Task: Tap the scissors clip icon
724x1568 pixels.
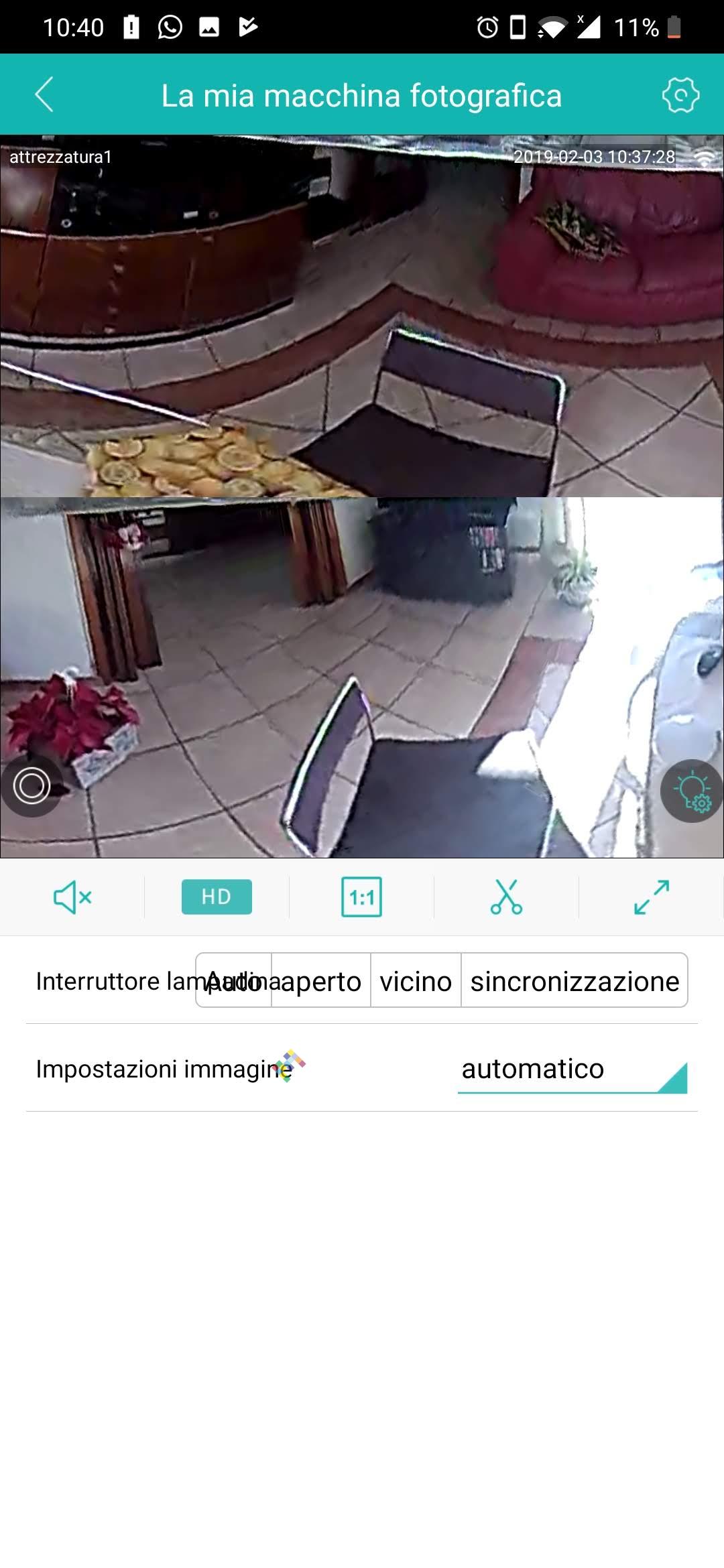Action: [x=506, y=897]
